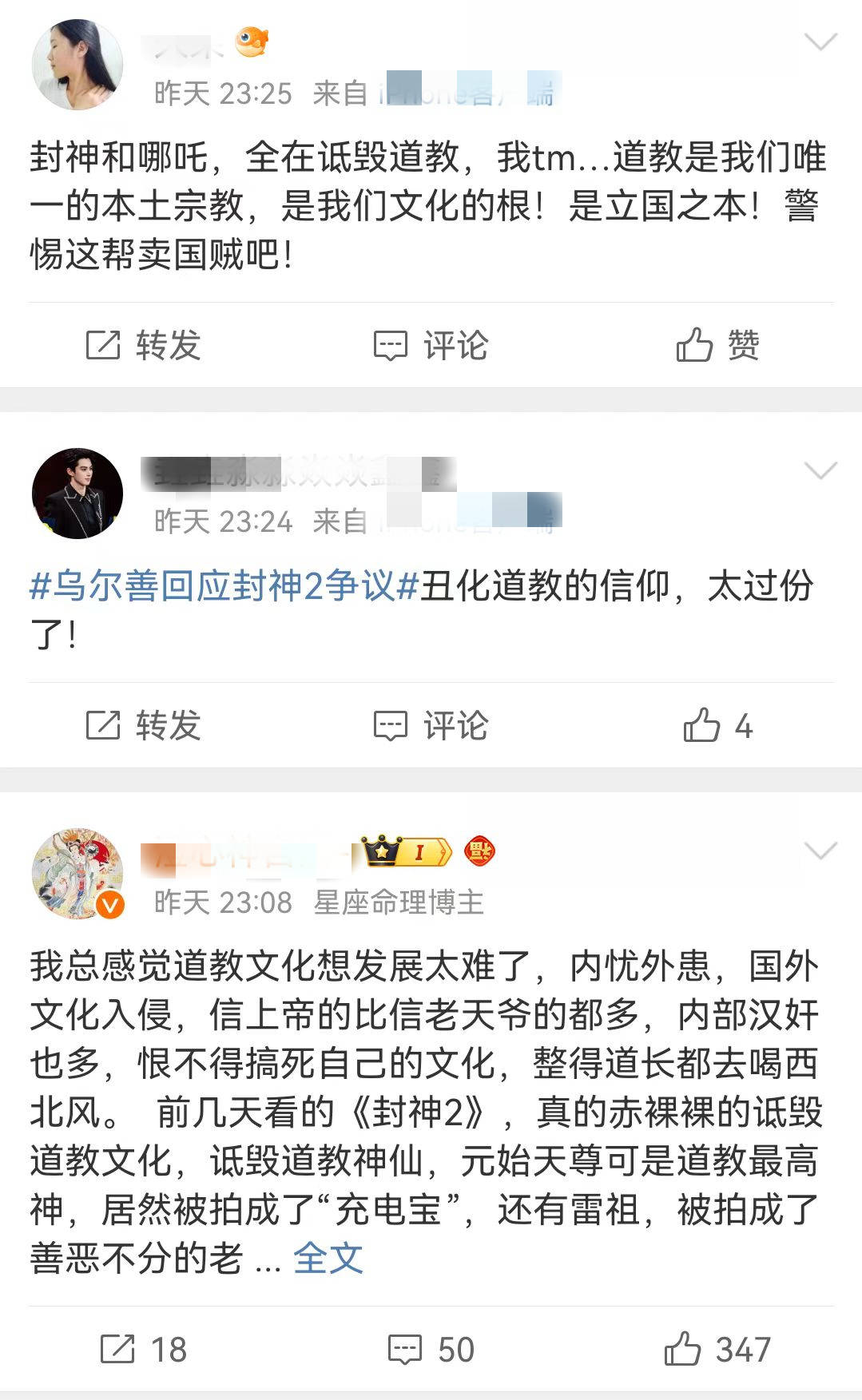The image size is (862, 1400).
Task: Repost the 丑化道教的信仰 post
Action: coord(143,725)
